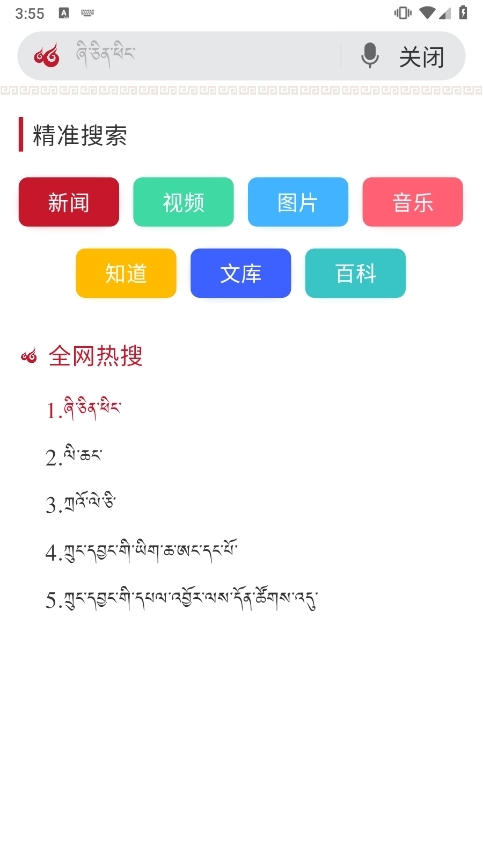Open hot search item number 2
The width and height of the screenshot is (483, 860).
(x=74, y=457)
